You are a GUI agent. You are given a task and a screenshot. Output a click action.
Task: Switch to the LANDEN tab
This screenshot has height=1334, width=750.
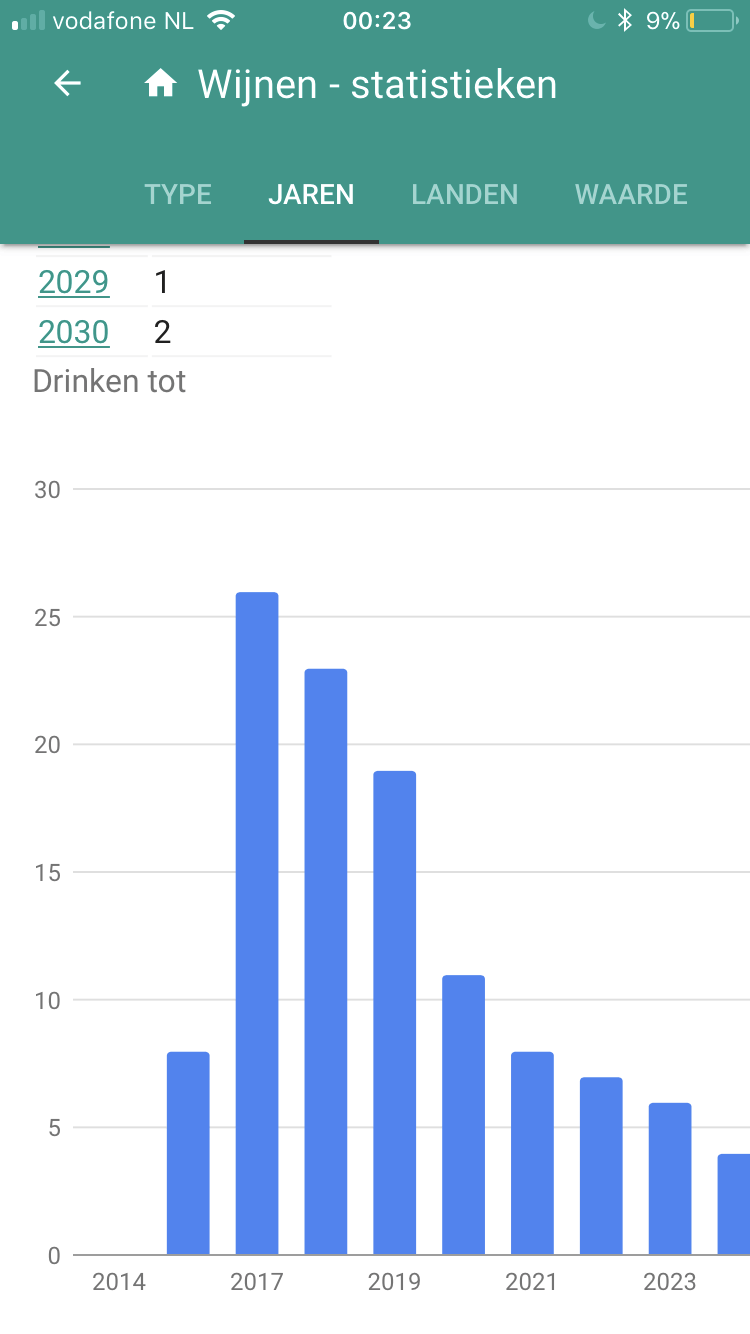(465, 194)
